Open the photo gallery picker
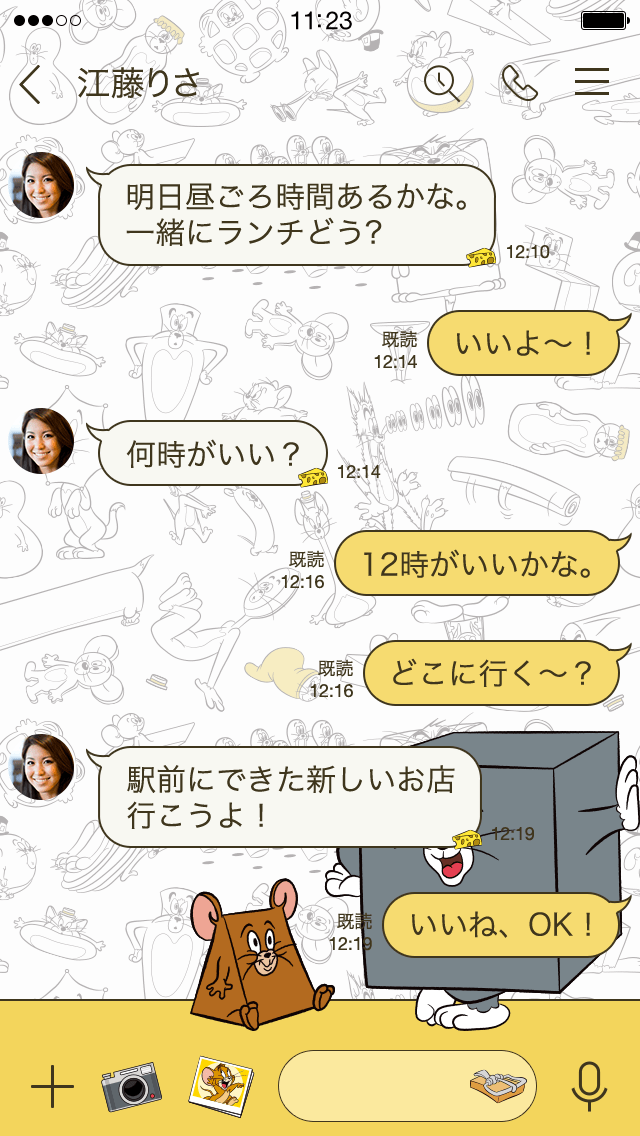Viewport: 640px width, 1136px height. click(220, 1084)
